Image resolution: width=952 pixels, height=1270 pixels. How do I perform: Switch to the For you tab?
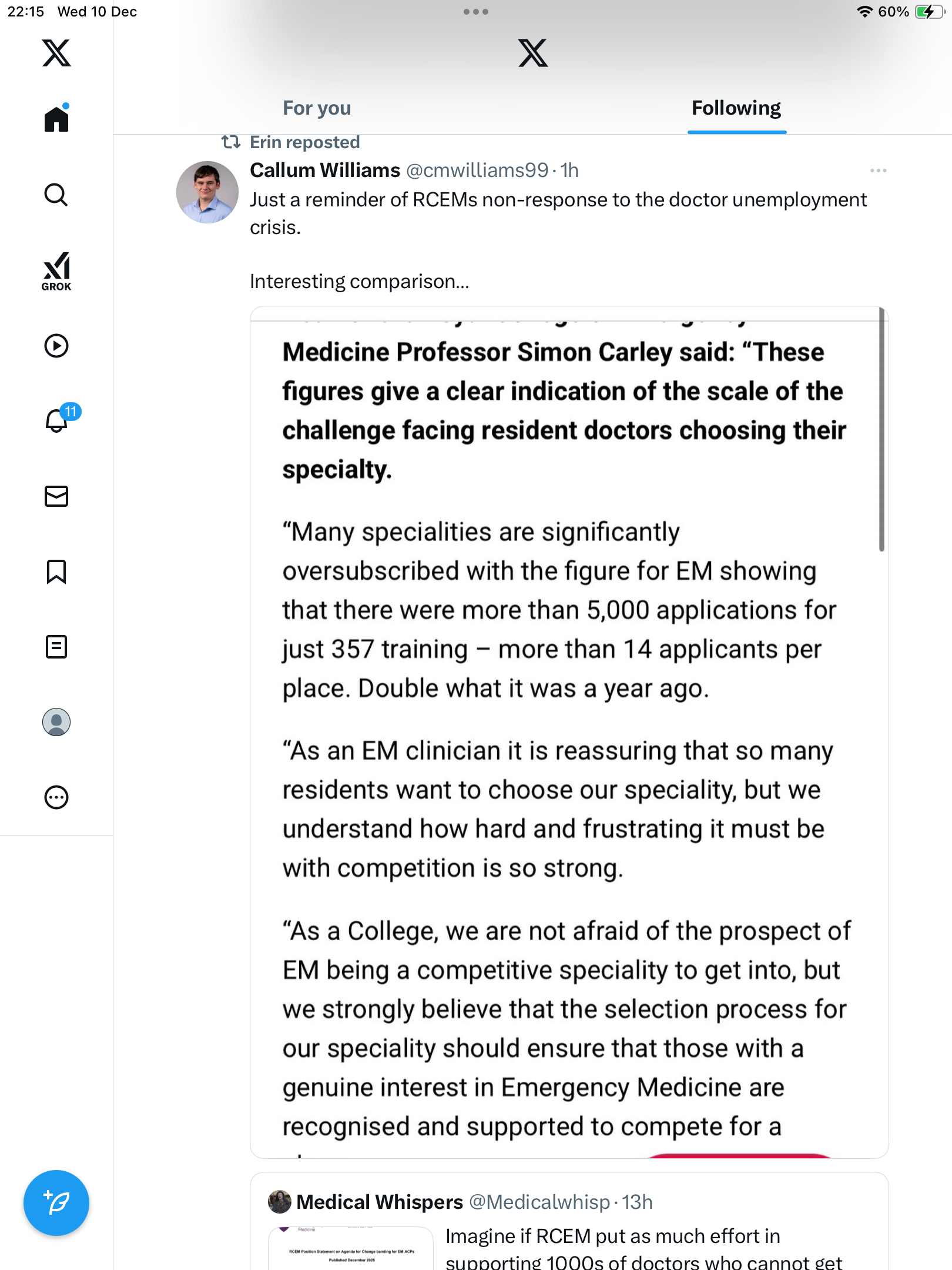[317, 108]
